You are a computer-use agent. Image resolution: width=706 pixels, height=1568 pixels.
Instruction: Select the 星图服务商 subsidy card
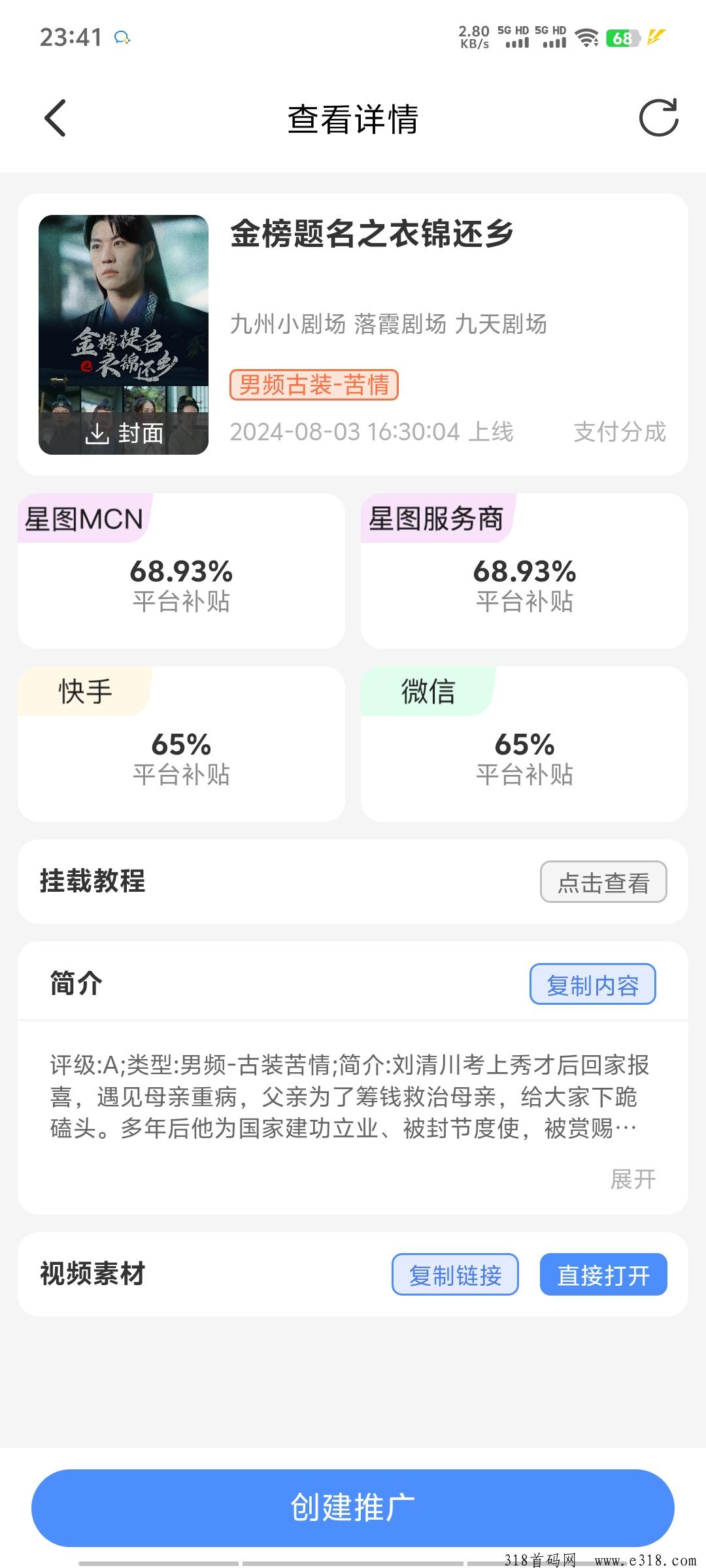click(x=524, y=571)
